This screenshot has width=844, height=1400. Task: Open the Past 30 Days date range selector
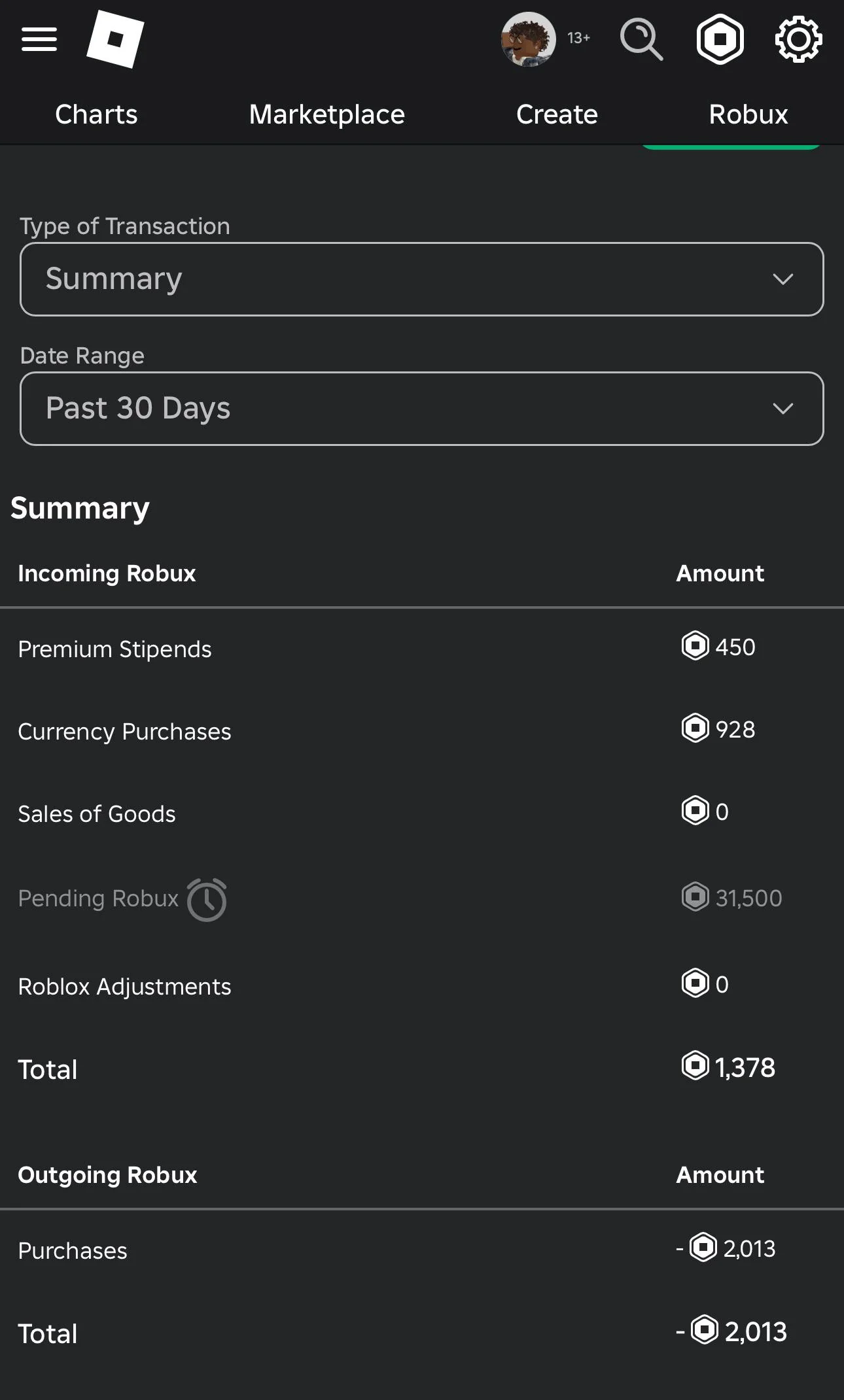422,408
